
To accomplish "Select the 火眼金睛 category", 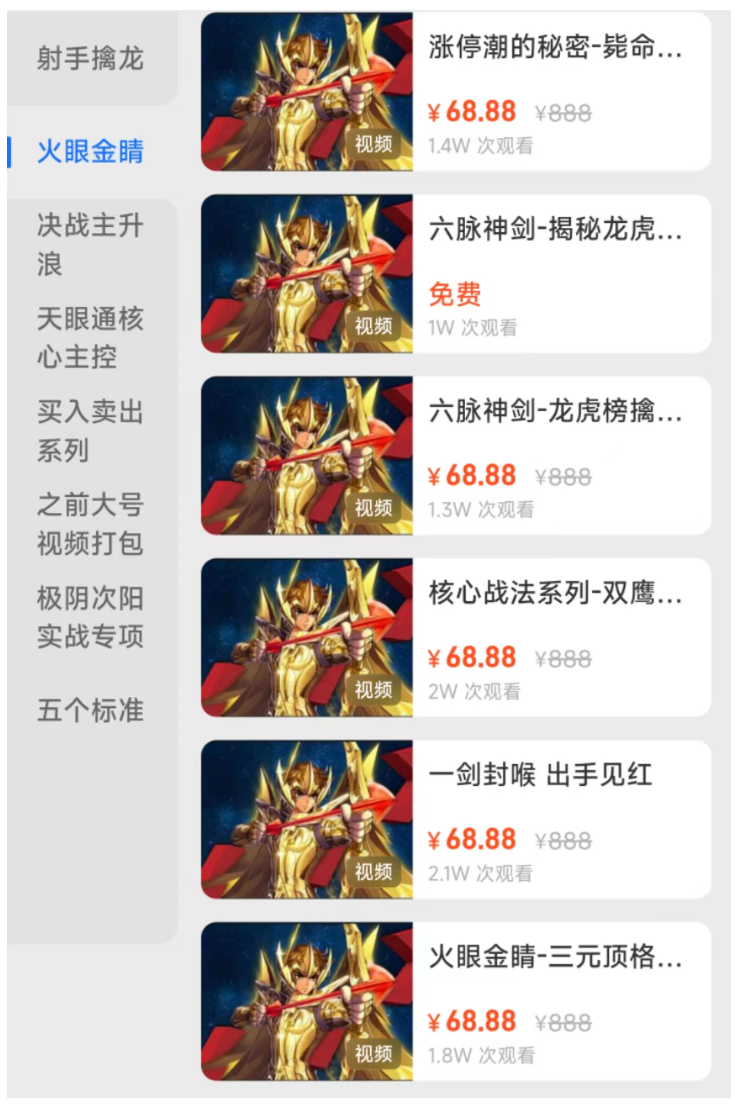I will coord(90,152).
